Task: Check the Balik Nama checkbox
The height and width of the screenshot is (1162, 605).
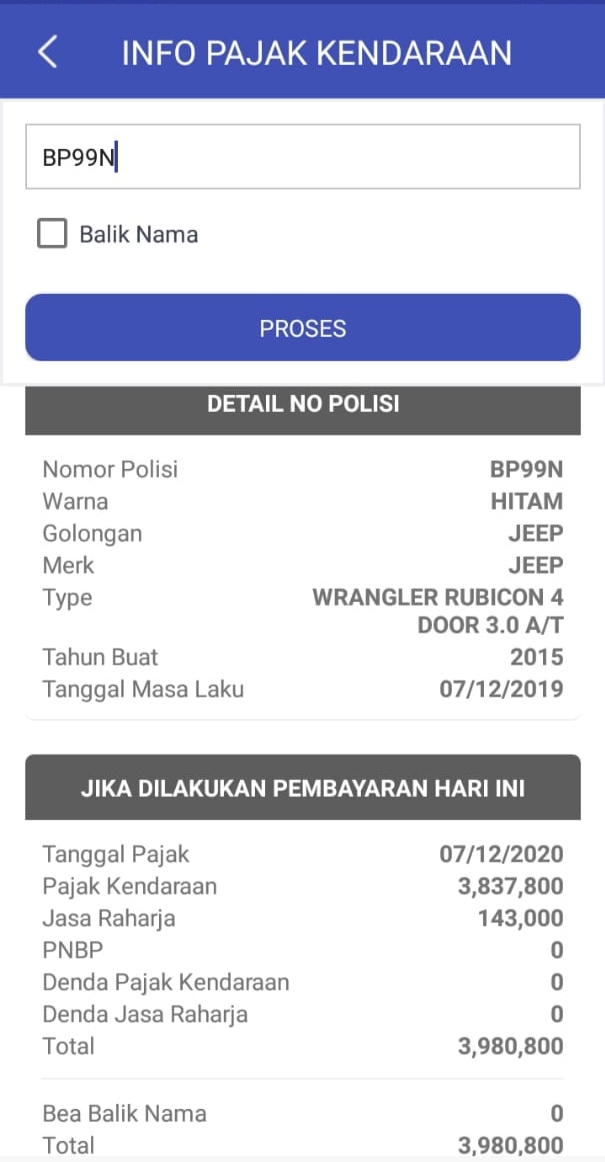Action: coord(52,234)
